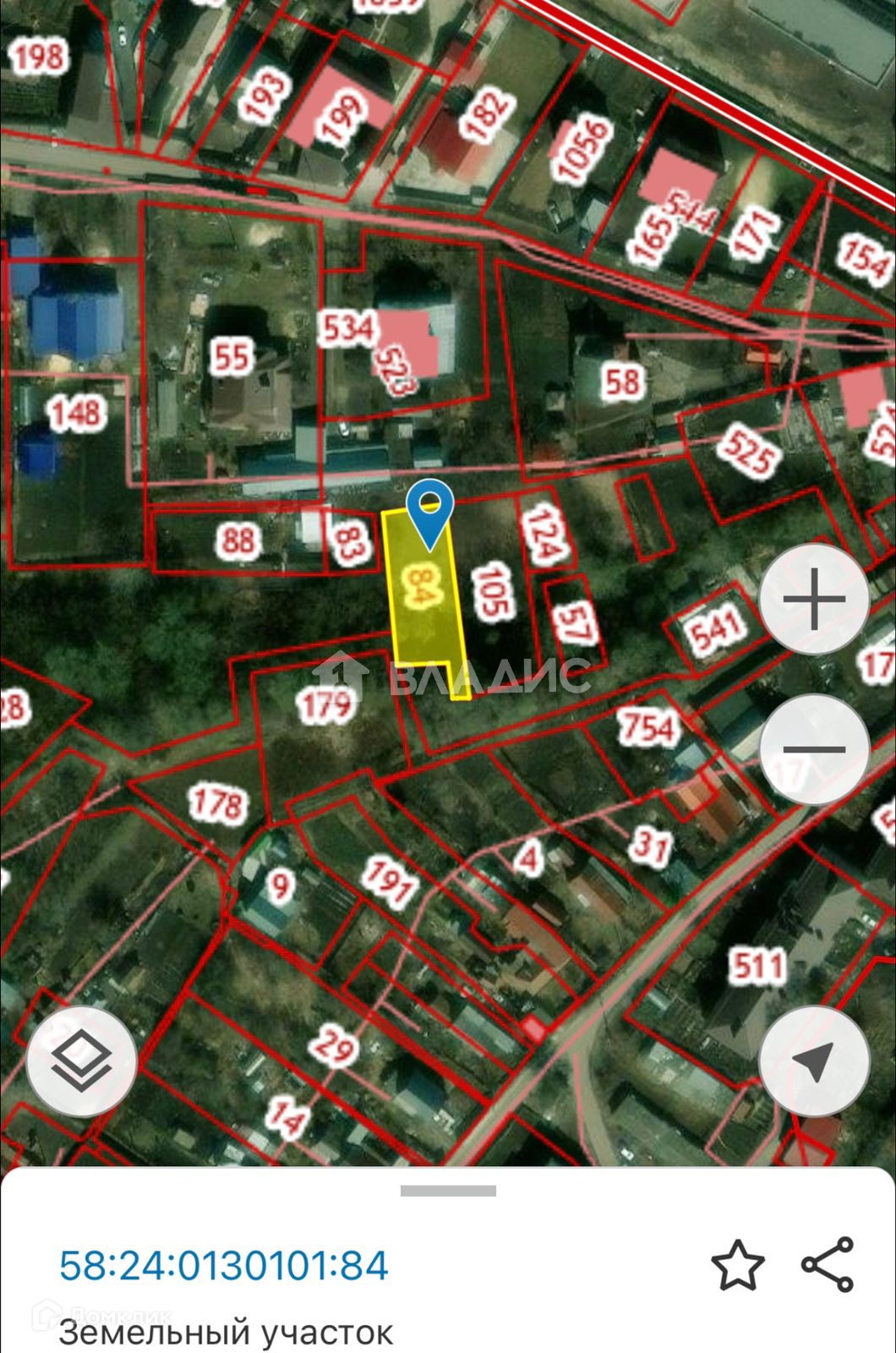The height and width of the screenshot is (1353, 896).
Task: Add parcel to favorites with star
Action: pyautogui.click(x=738, y=1265)
